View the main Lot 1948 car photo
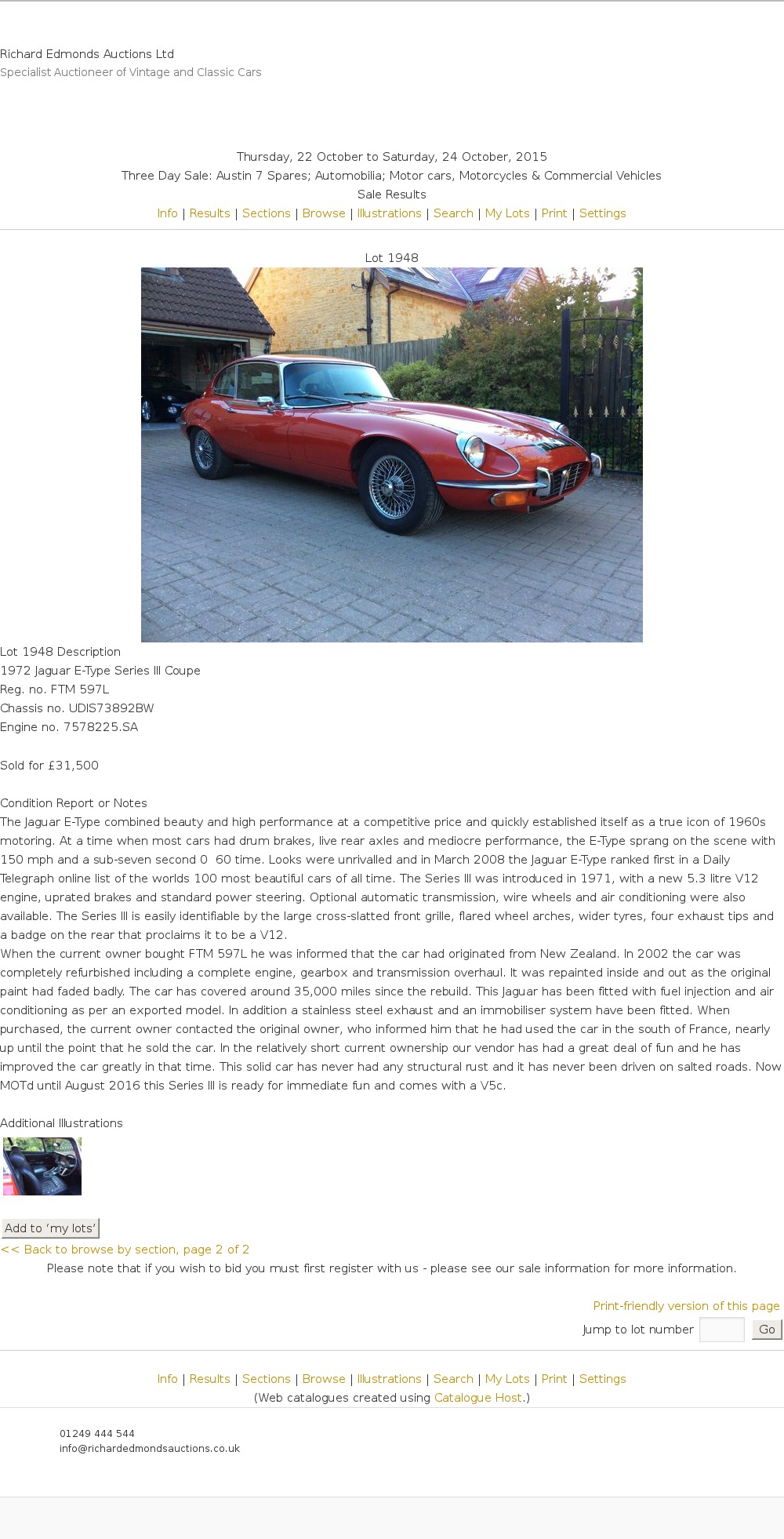The image size is (784, 1539). click(392, 455)
